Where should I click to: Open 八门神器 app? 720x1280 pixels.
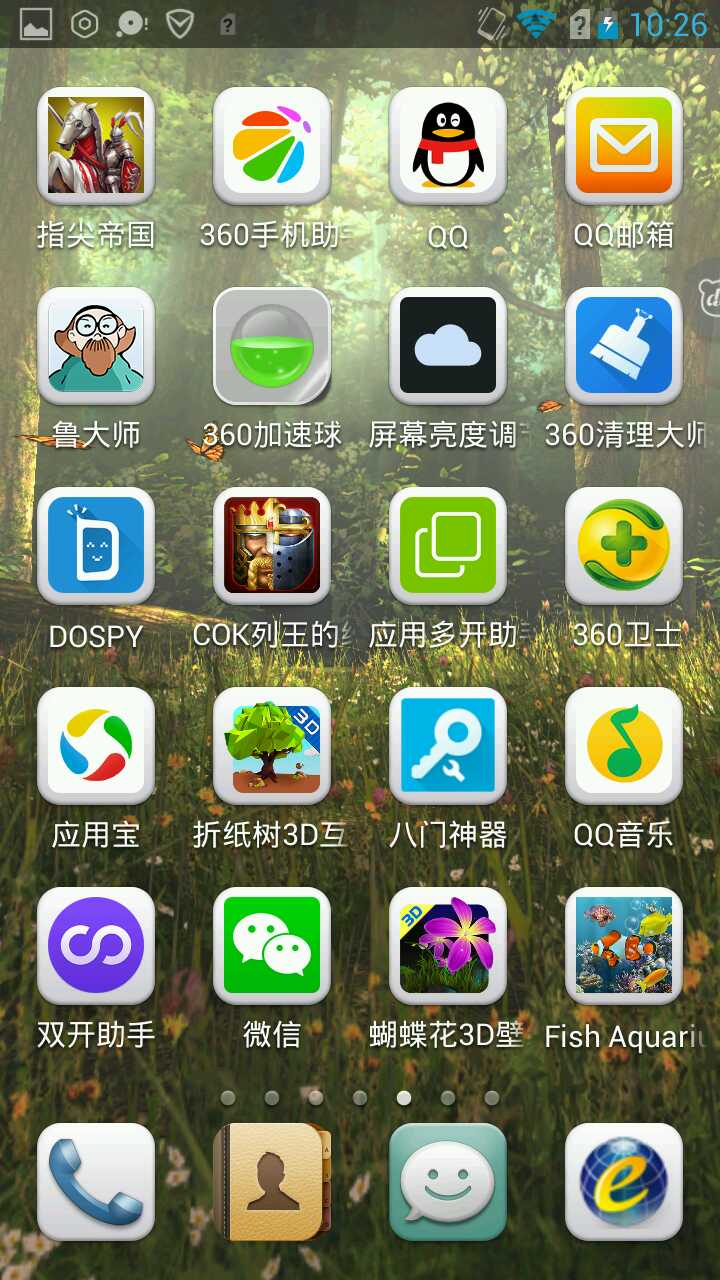[x=448, y=746]
